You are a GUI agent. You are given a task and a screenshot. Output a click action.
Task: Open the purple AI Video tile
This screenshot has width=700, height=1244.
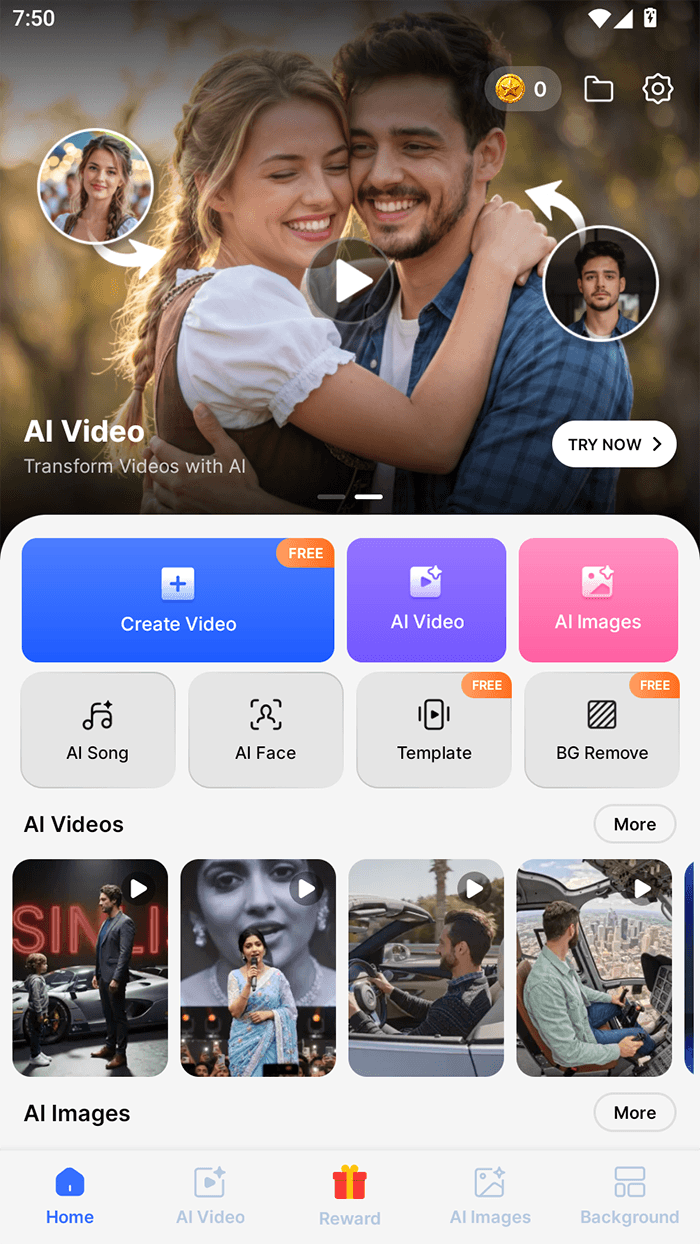[427, 600]
